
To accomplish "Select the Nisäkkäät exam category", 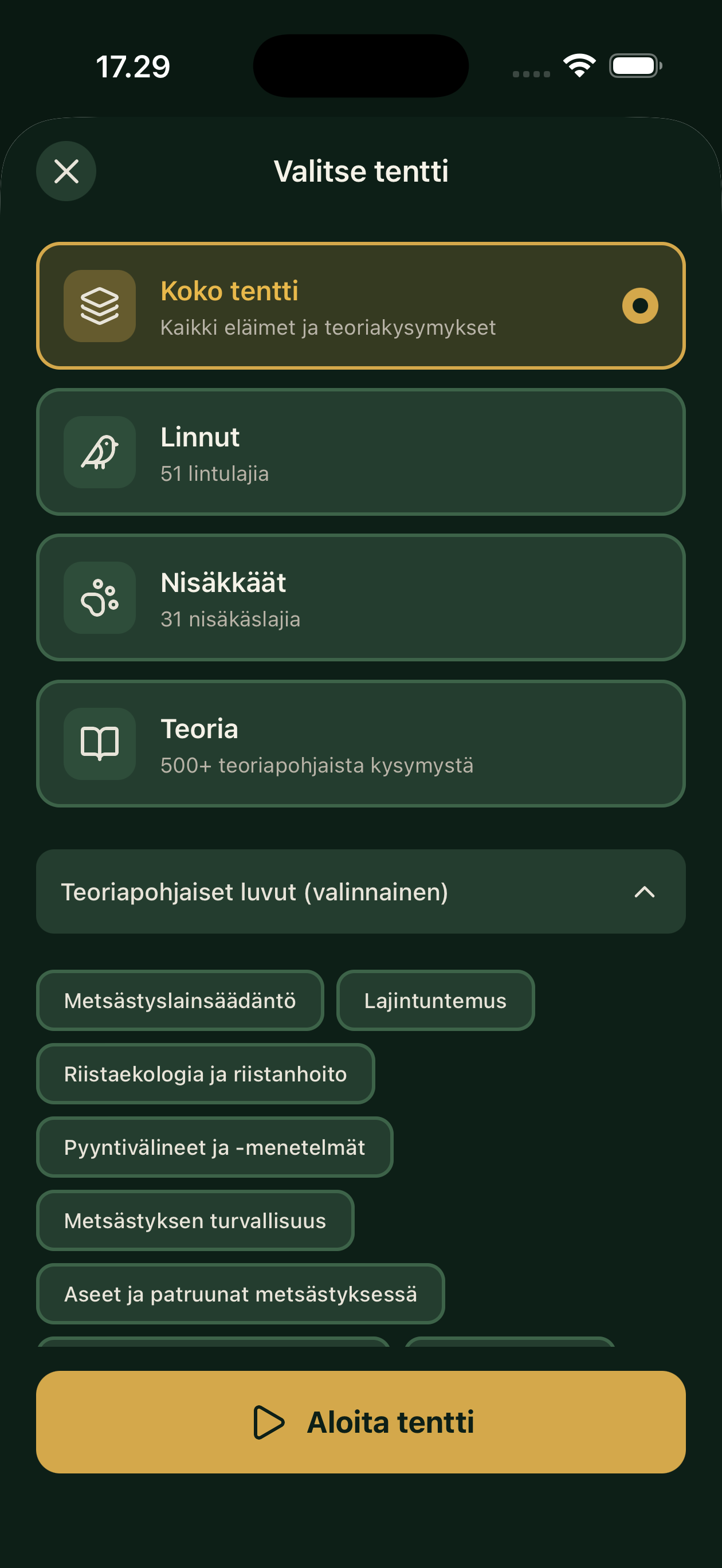I will [361, 598].
